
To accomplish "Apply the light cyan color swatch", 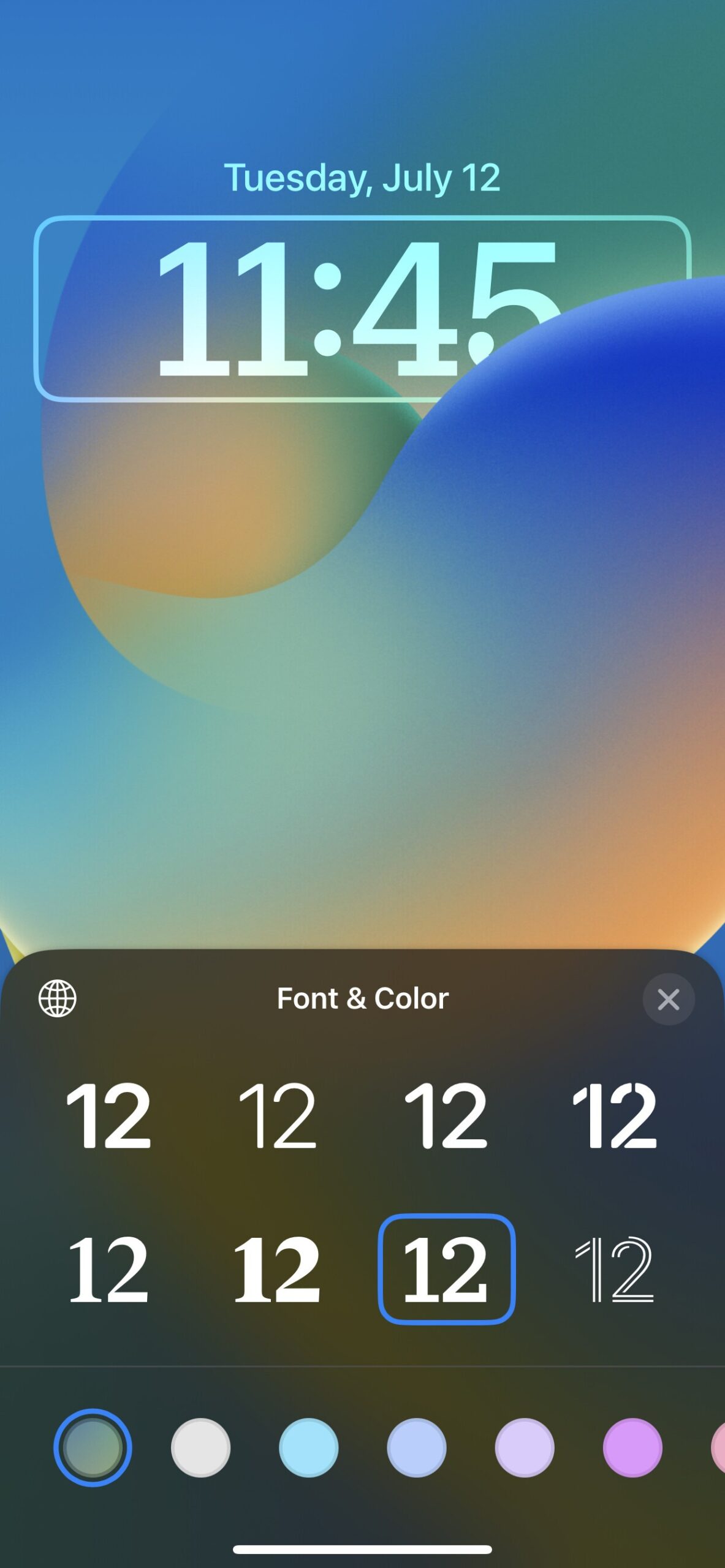I will pos(308,1448).
